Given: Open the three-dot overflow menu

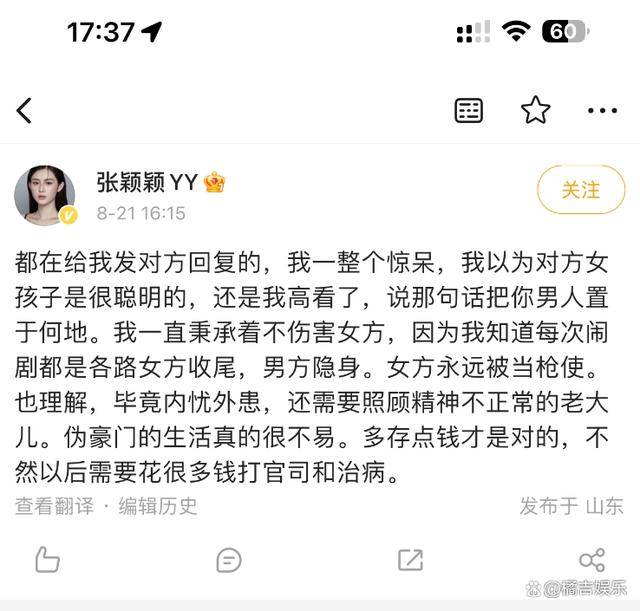Looking at the screenshot, I should click(x=602, y=110).
